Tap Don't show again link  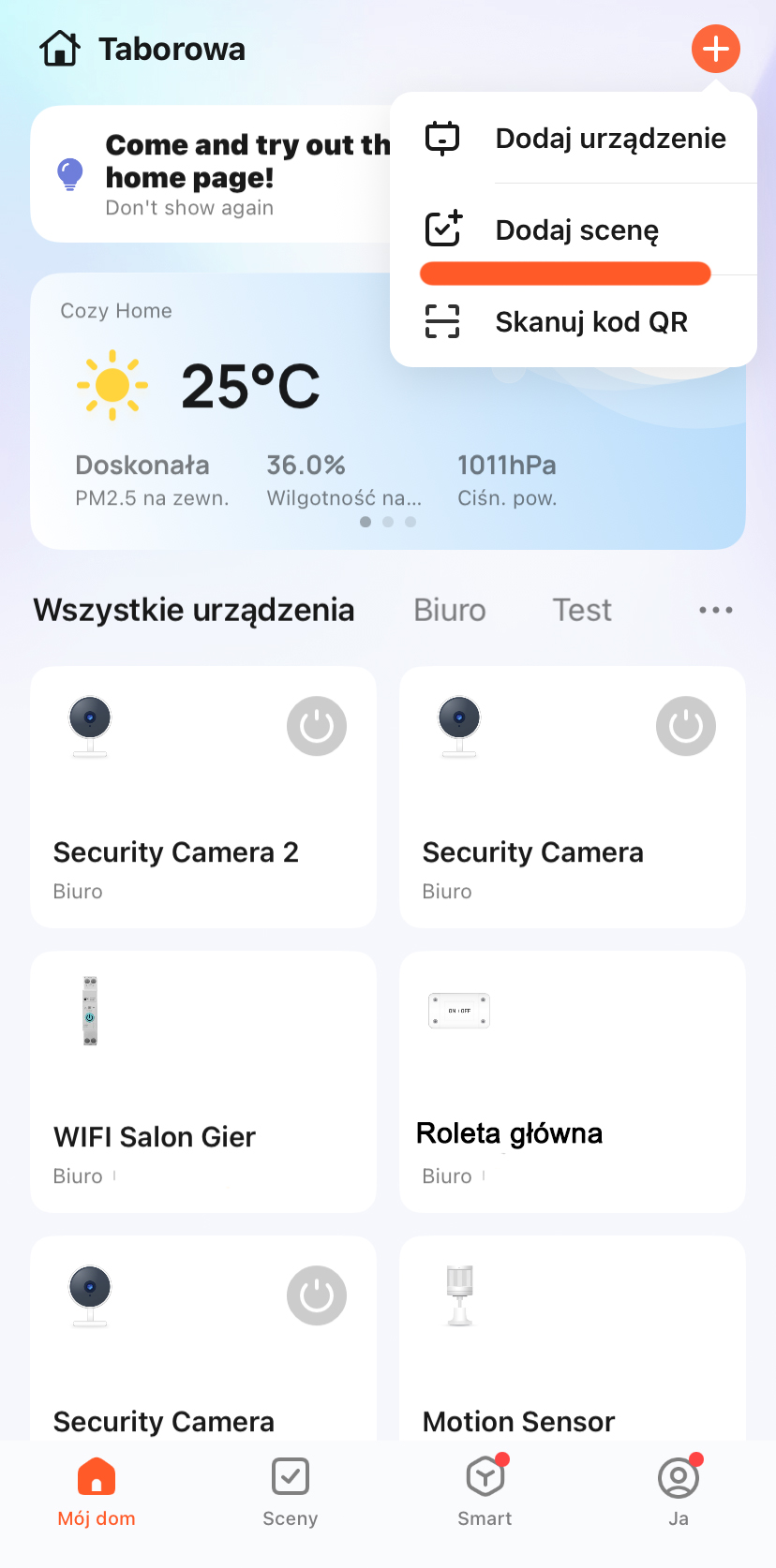coord(189,208)
